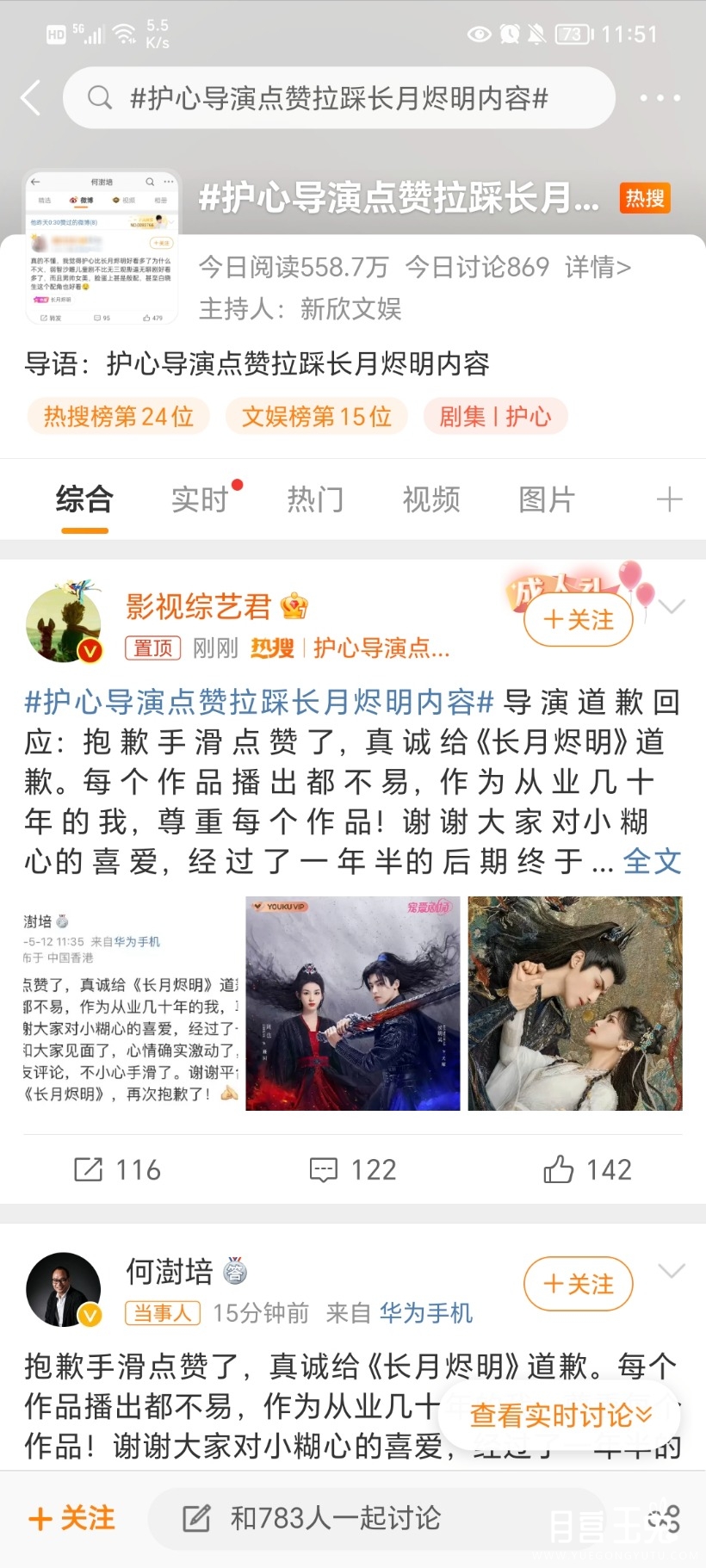Switch to the 视频 tab
The image size is (706, 1568).
[x=430, y=499]
